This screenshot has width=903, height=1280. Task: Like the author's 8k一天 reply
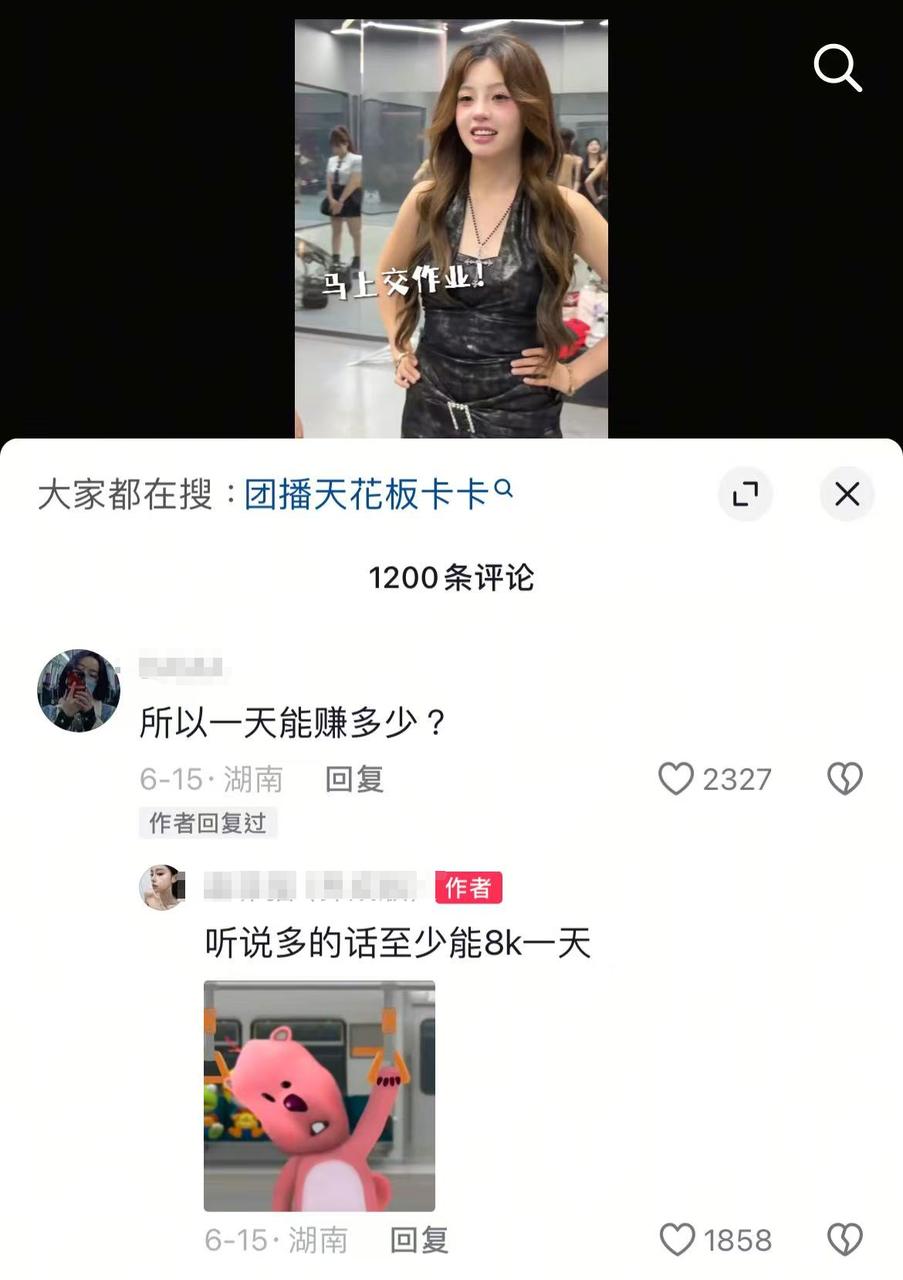coord(678,1241)
